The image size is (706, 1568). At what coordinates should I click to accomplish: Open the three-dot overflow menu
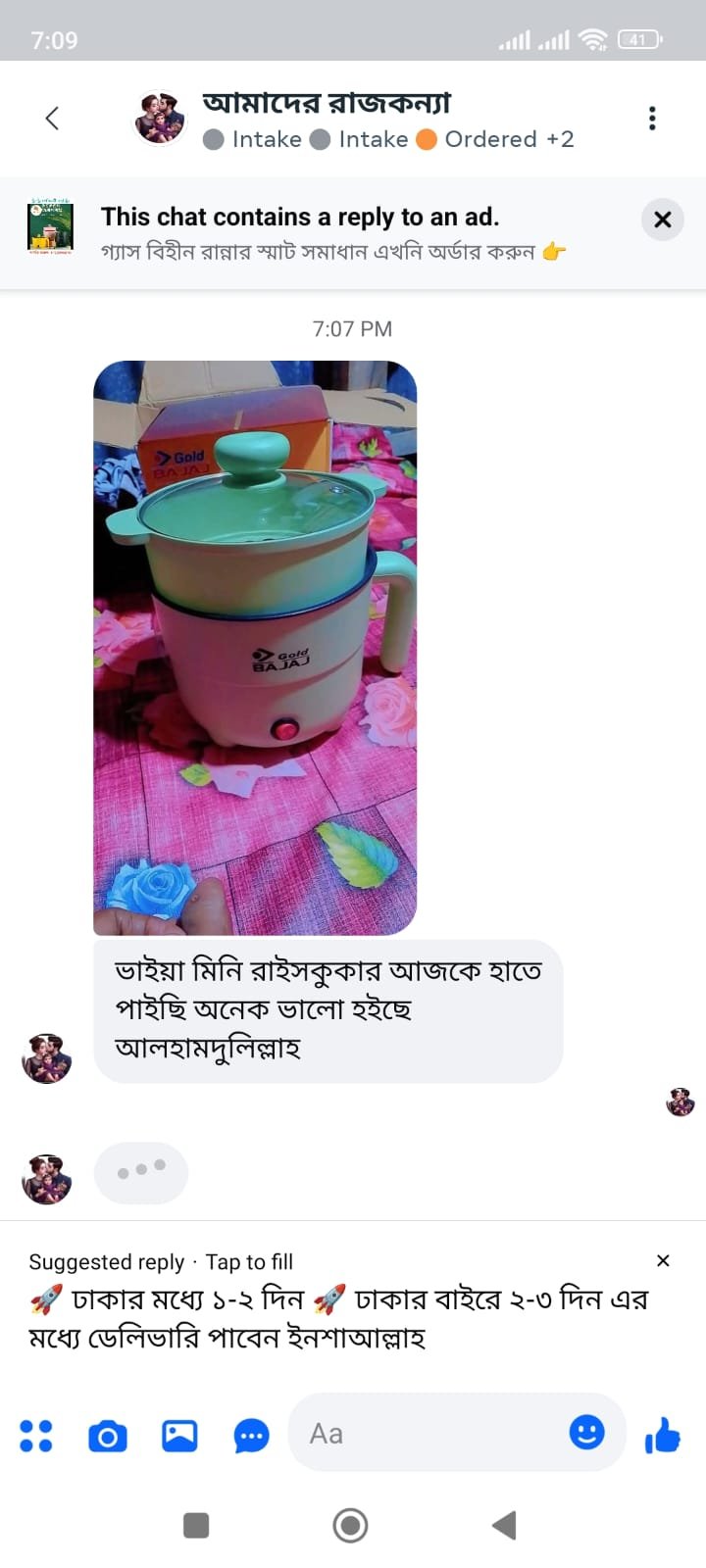[652, 119]
